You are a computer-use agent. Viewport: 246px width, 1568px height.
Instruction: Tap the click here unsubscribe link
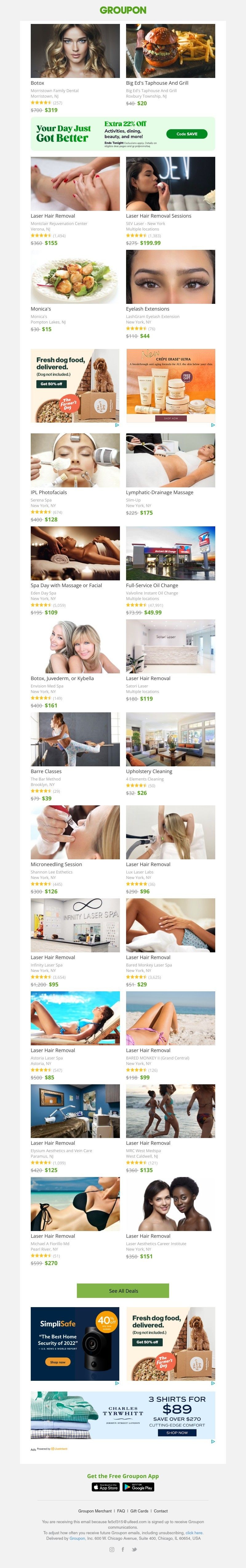[193, 1533]
